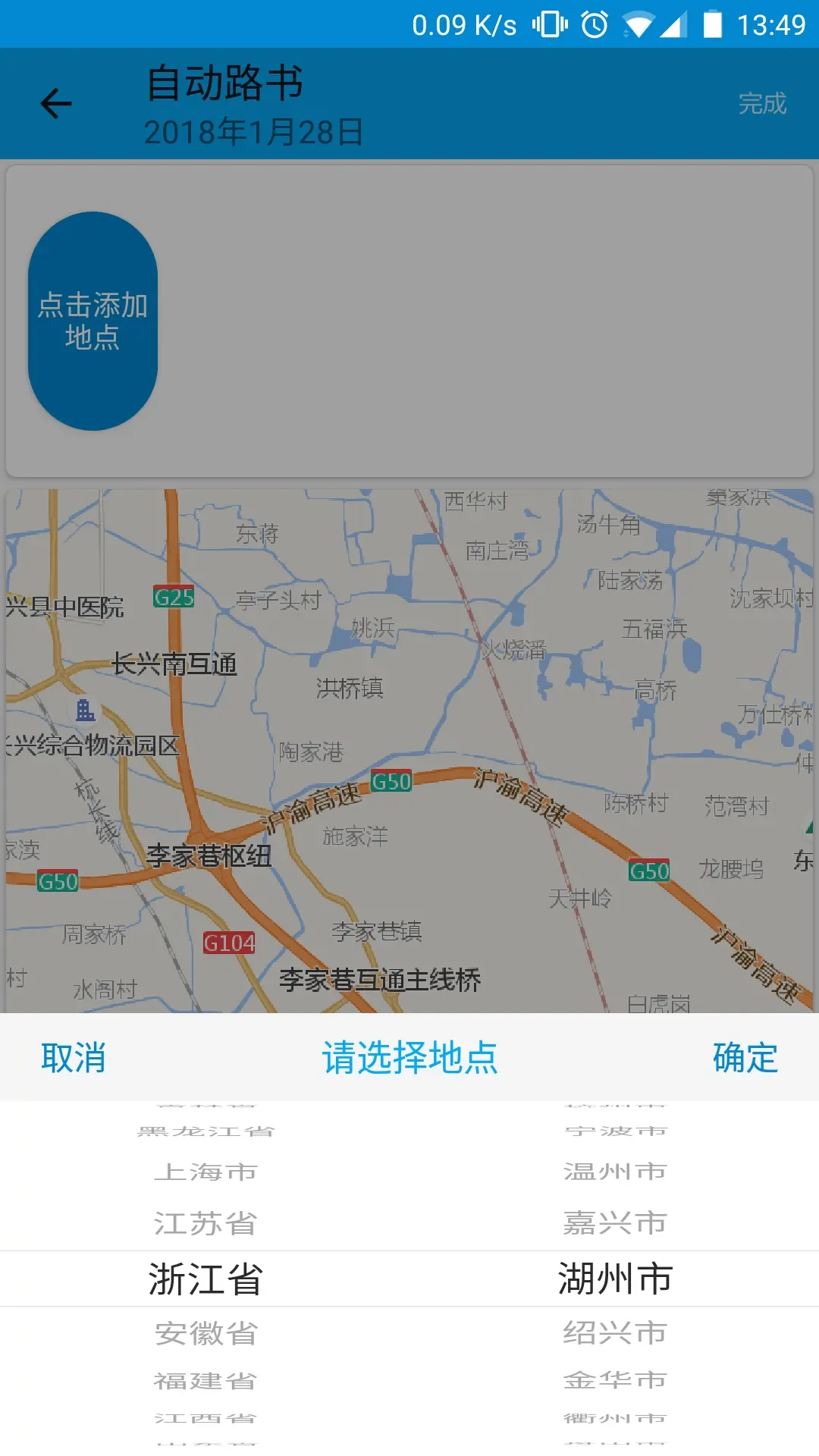Tap the 点击添加地点 add-location button
Viewport: 819px width, 1456px height.
tap(93, 321)
